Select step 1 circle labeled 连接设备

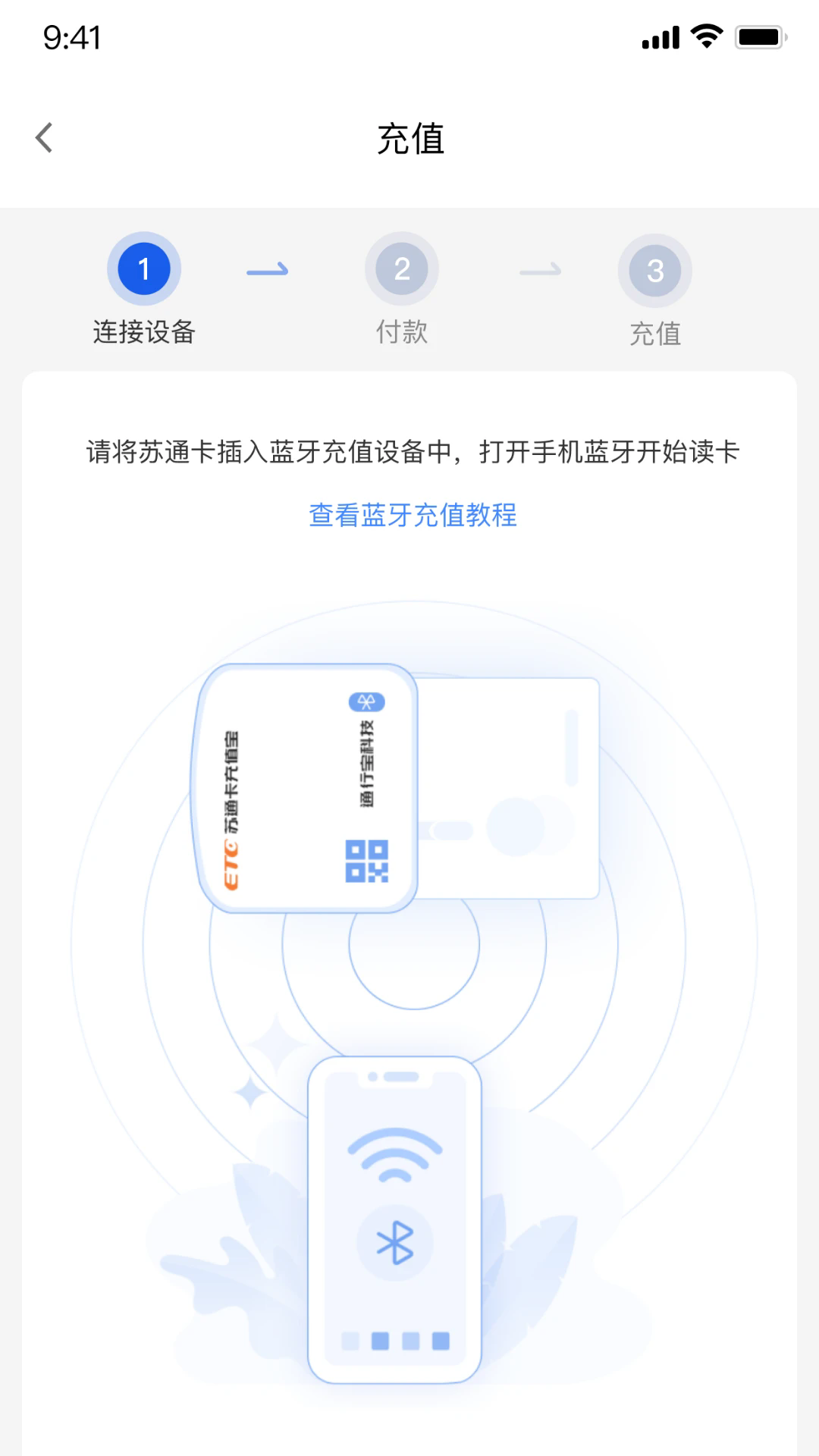click(144, 268)
